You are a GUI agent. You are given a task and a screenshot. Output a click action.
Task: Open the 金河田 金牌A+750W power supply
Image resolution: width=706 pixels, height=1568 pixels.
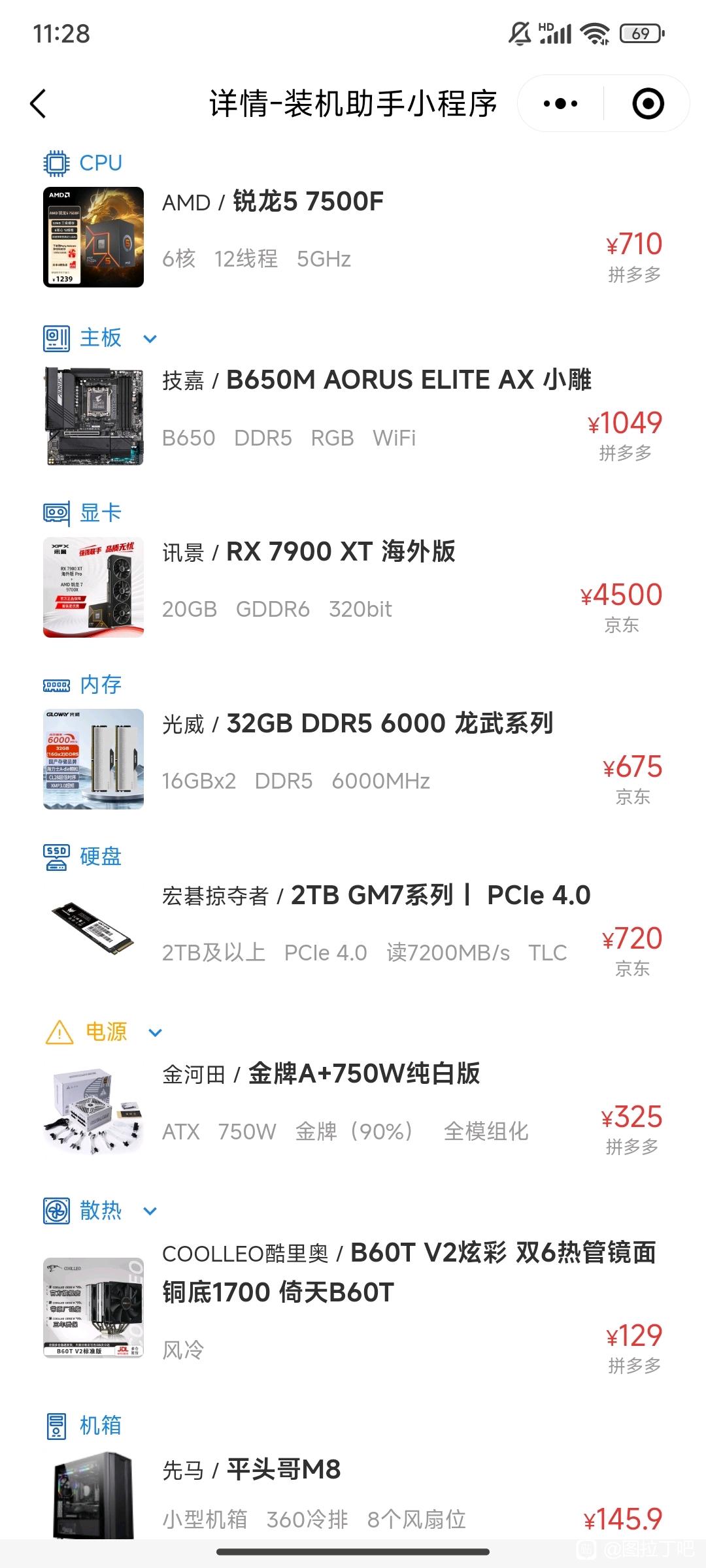click(353, 1109)
